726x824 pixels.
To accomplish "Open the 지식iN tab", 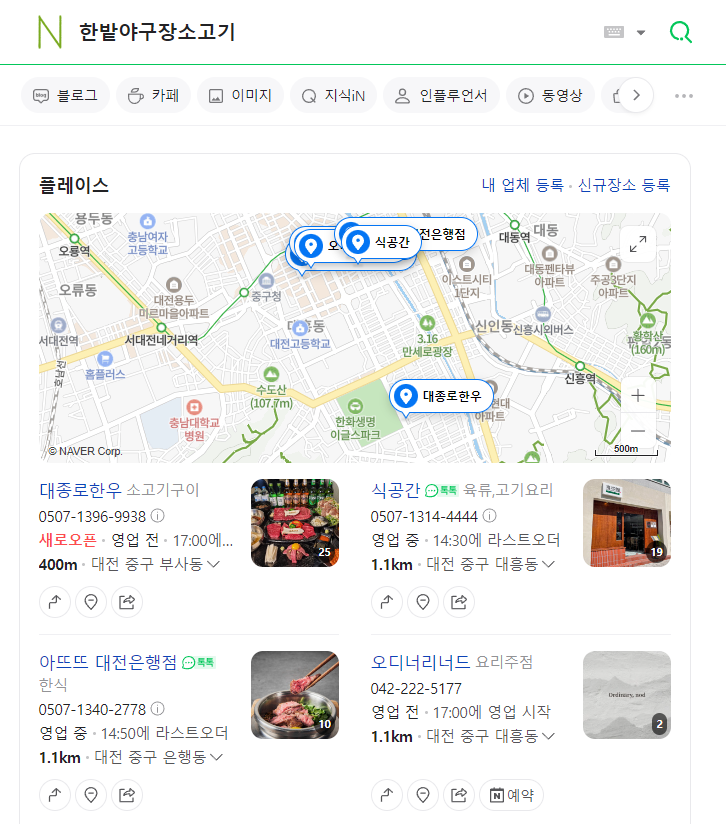I will click(x=333, y=96).
